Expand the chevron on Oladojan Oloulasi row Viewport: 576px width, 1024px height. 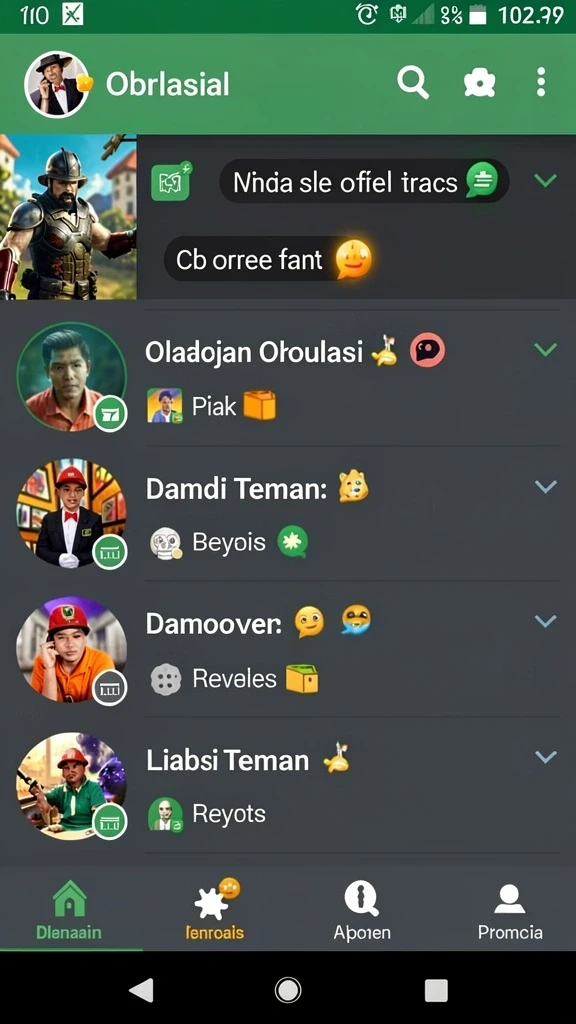click(545, 349)
